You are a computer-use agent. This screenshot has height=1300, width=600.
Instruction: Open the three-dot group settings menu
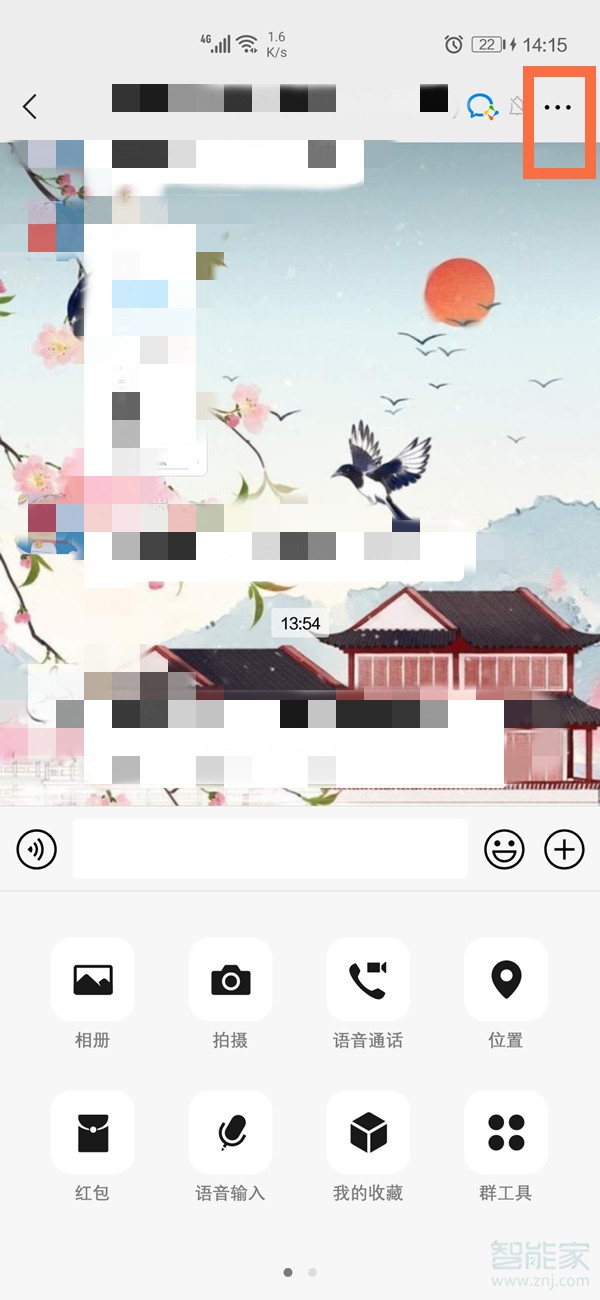[x=557, y=107]
